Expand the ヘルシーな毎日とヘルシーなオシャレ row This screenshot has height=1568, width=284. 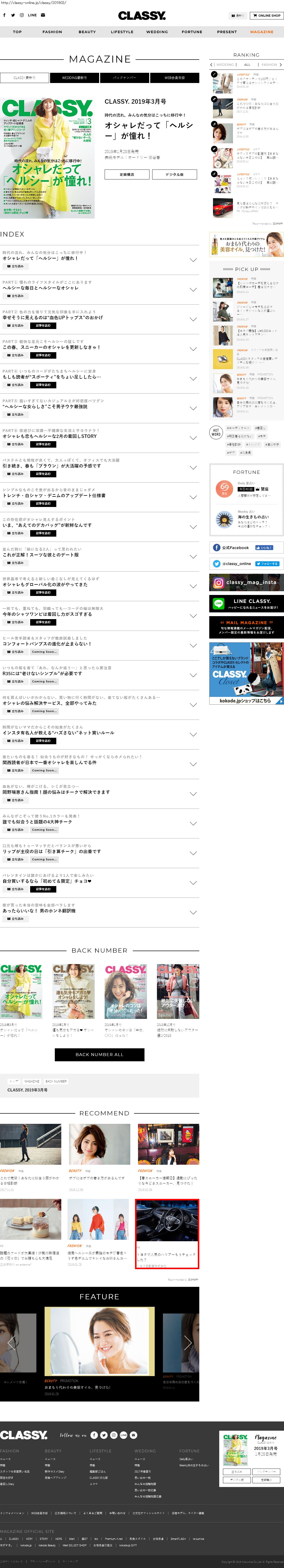(x=193, y=290)
